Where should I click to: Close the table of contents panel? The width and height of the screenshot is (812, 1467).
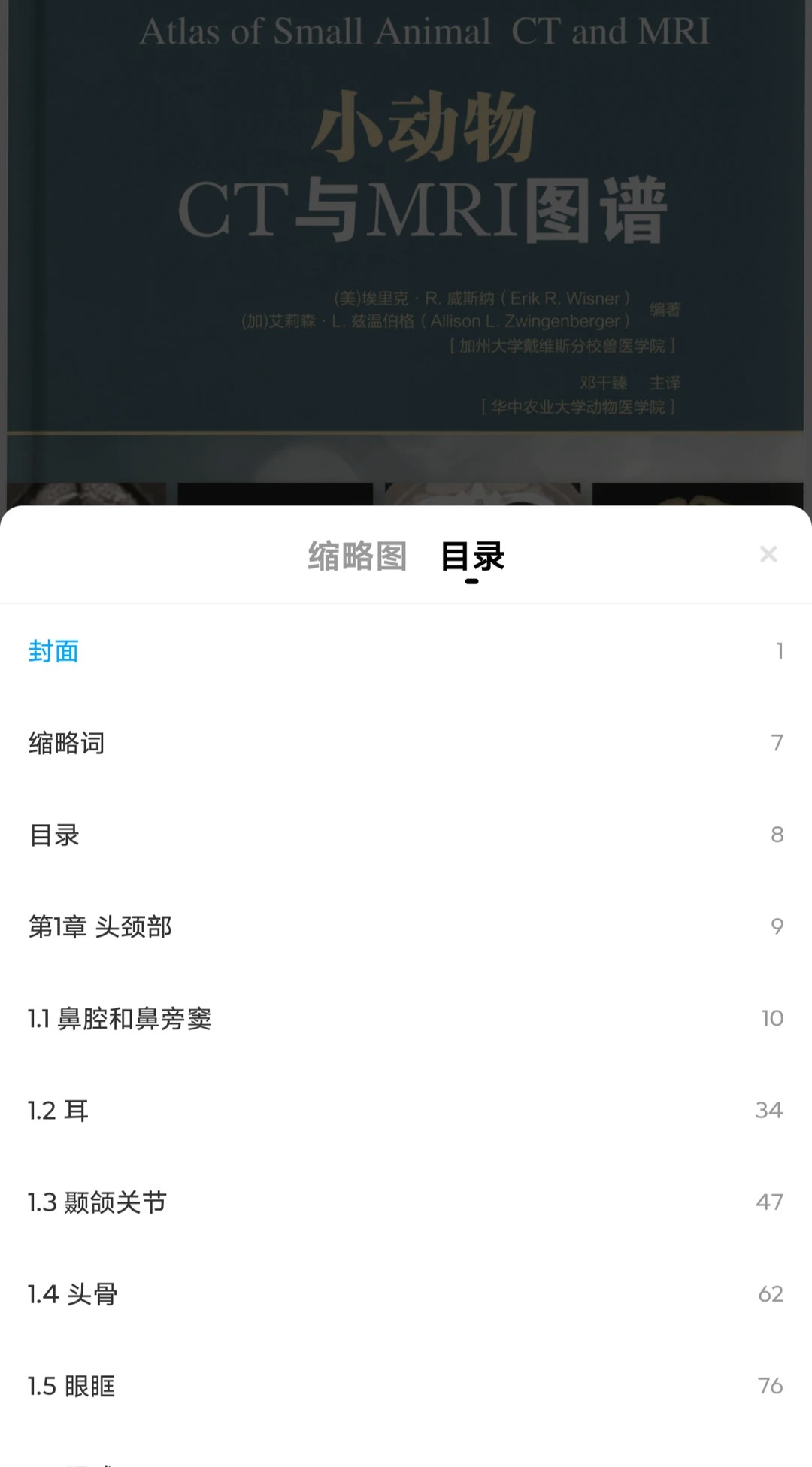tap(768, 555)
